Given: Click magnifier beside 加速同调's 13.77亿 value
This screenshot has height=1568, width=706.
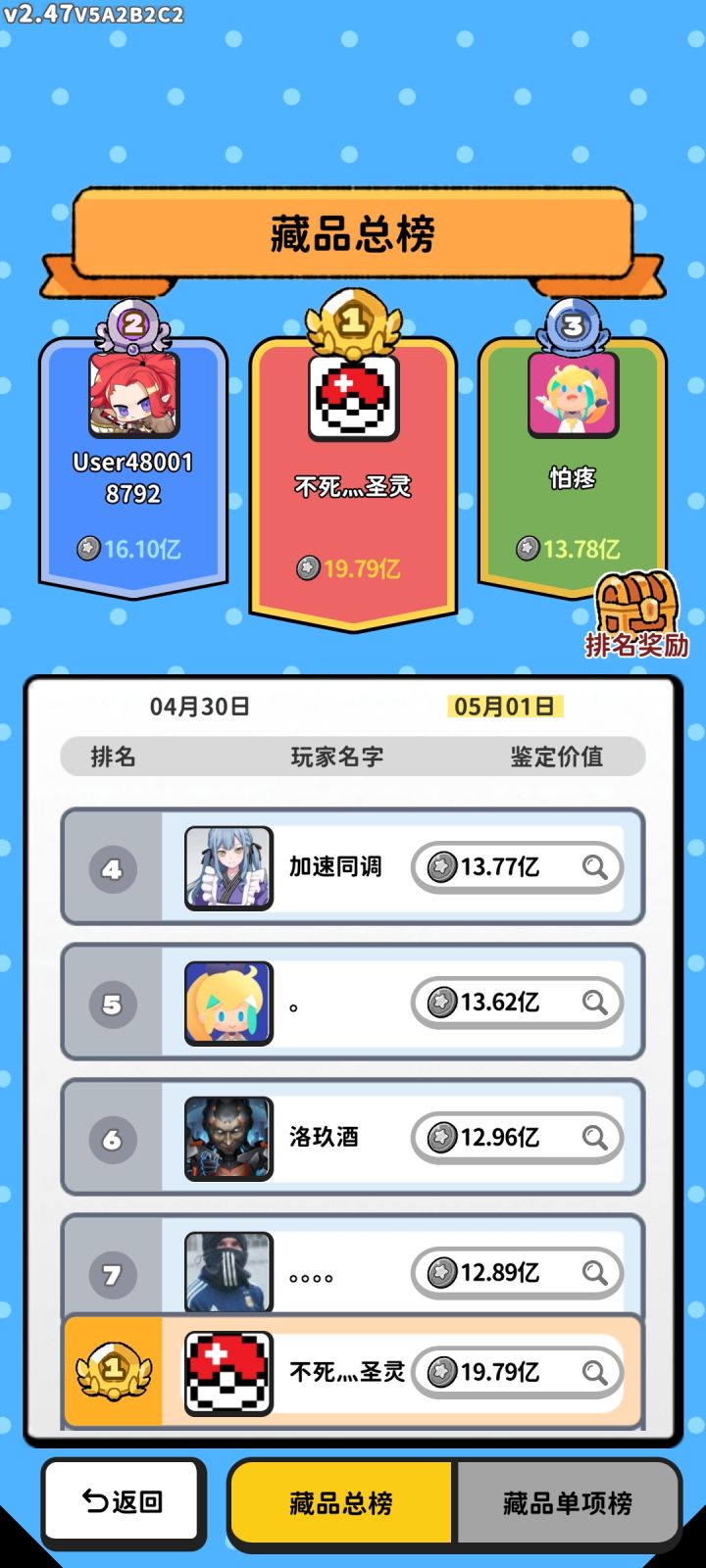Looking at the screenshot, I should click(594, 866).
